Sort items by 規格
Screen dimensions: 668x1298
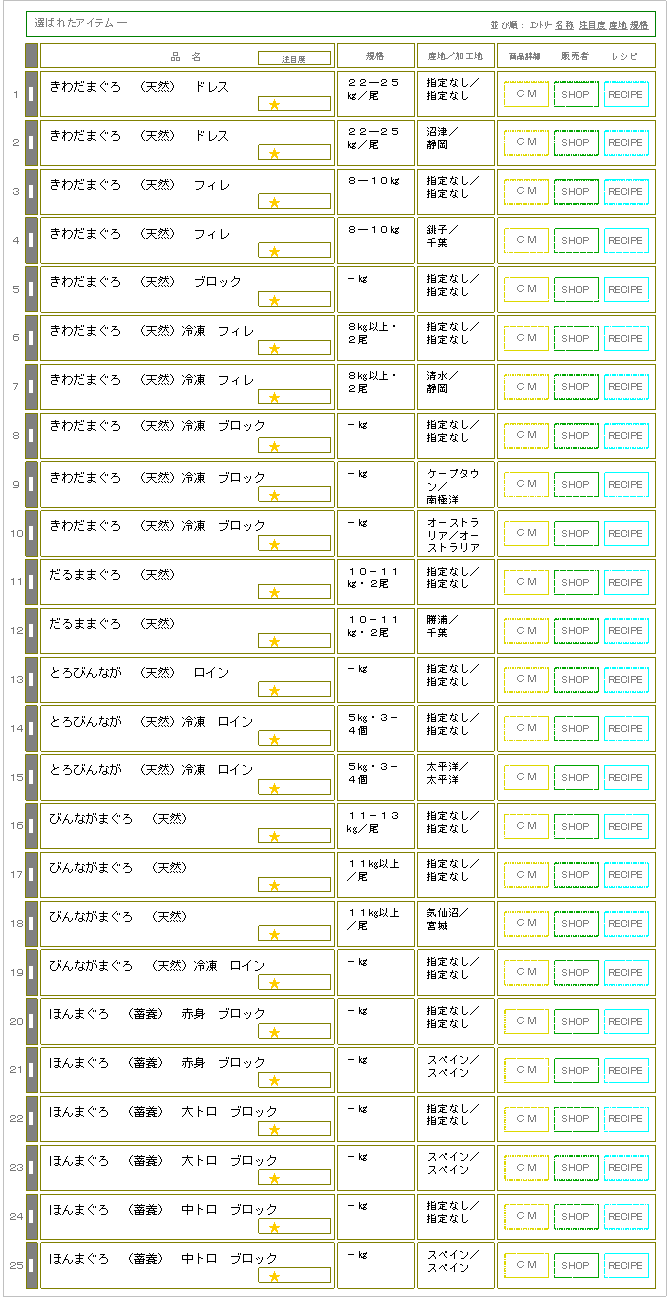(639, 24)
